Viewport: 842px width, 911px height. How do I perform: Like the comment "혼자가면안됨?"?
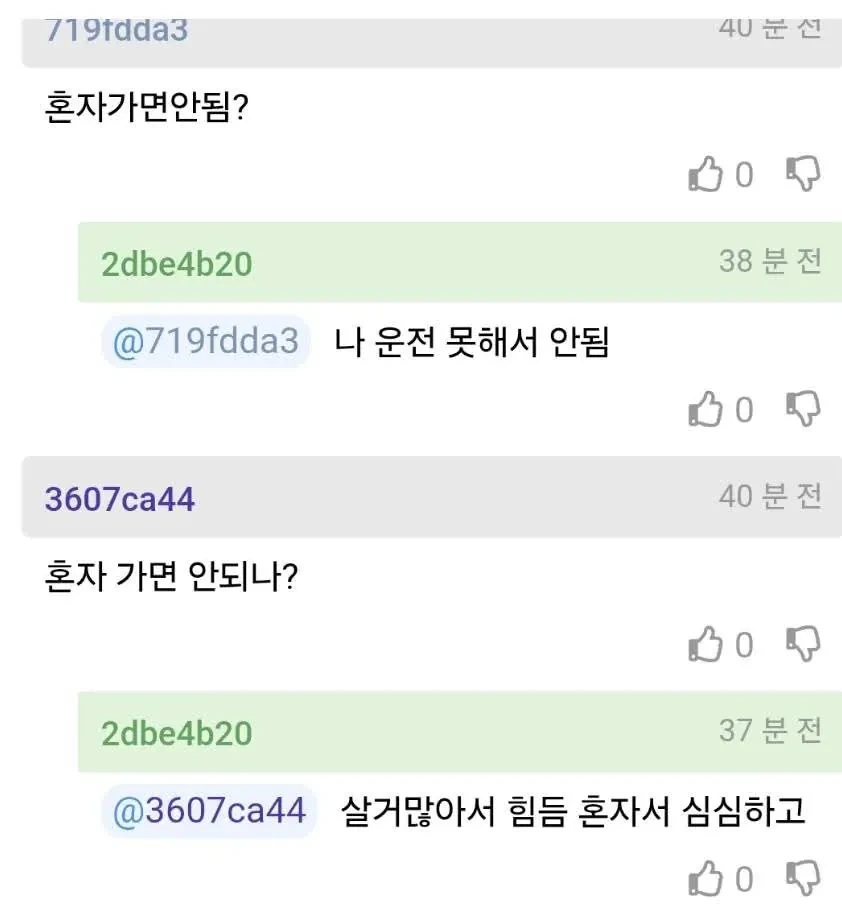[x=706, y=175]
